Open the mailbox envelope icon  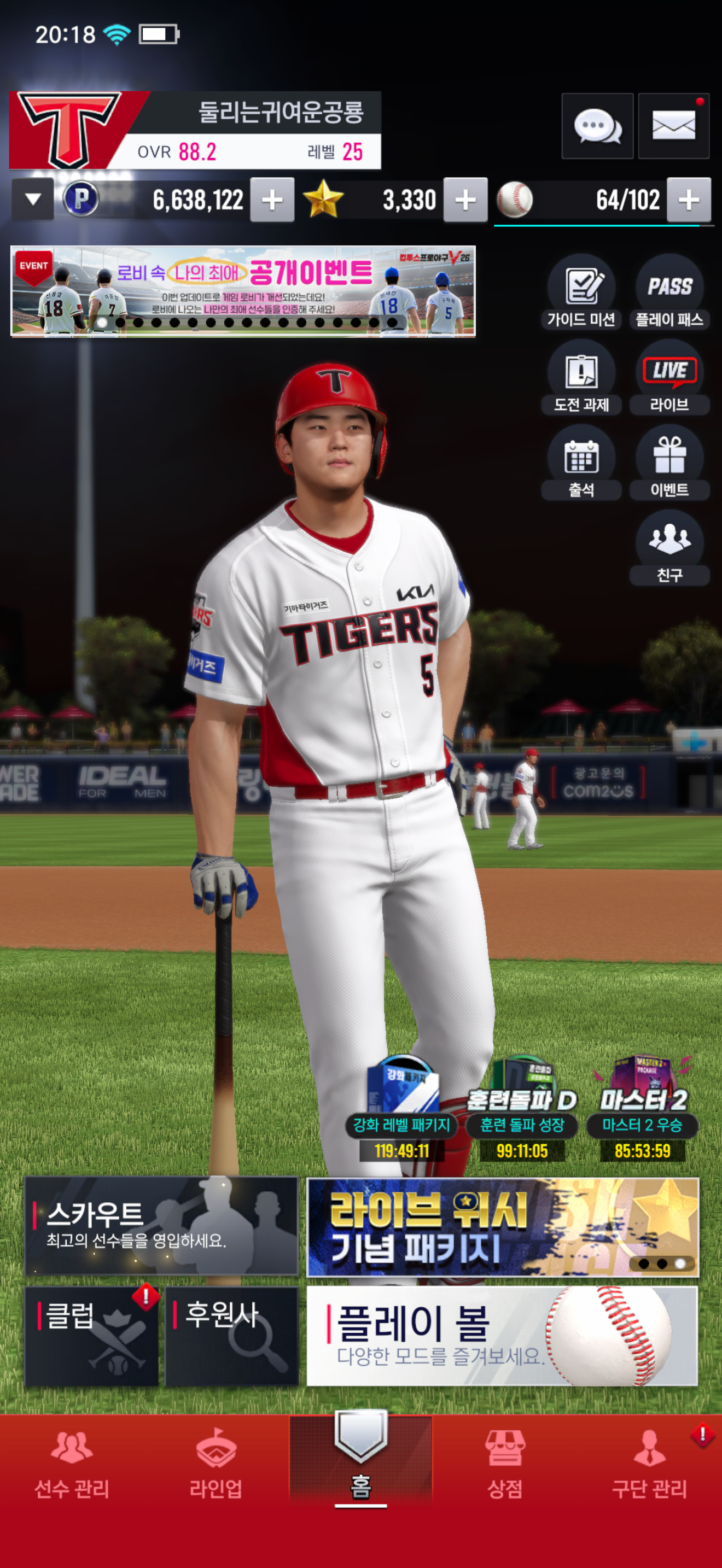(673, 127)
